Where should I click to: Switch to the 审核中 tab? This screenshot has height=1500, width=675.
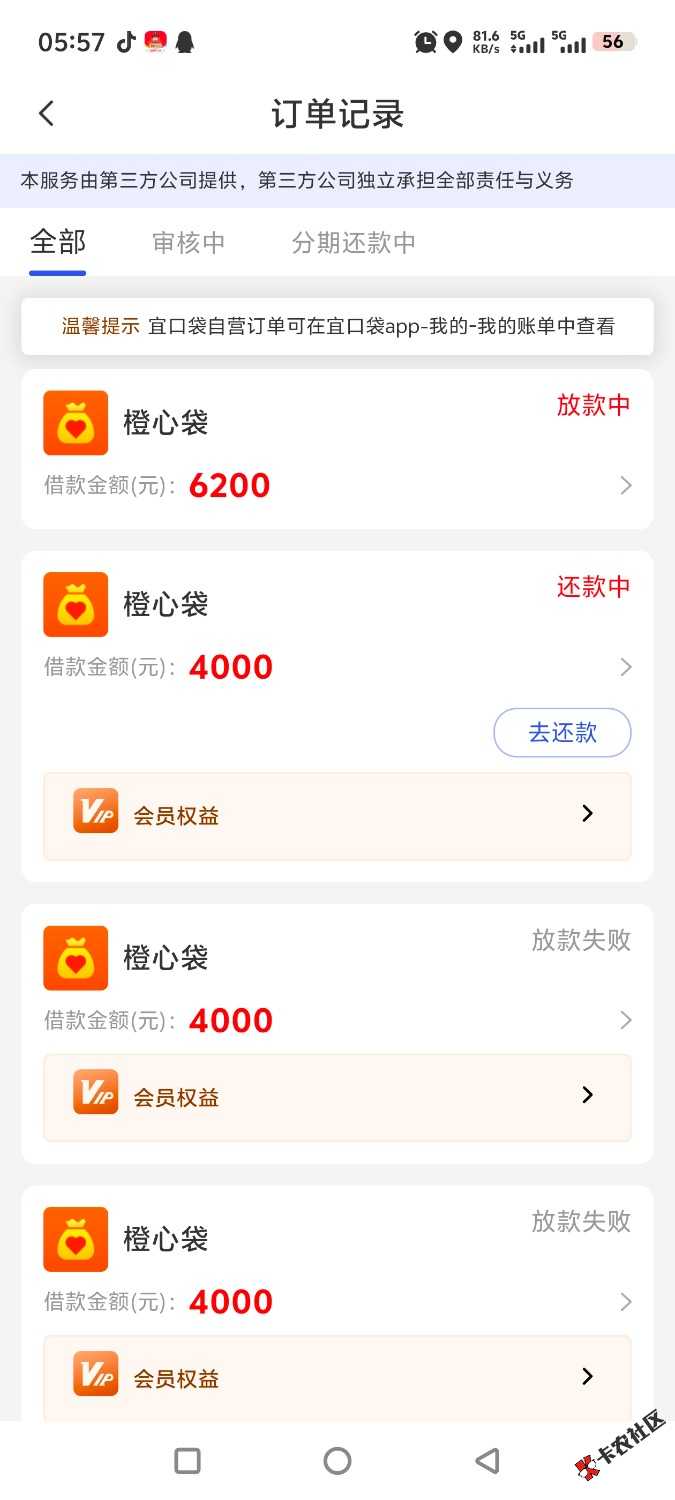(x=188, y=242)
